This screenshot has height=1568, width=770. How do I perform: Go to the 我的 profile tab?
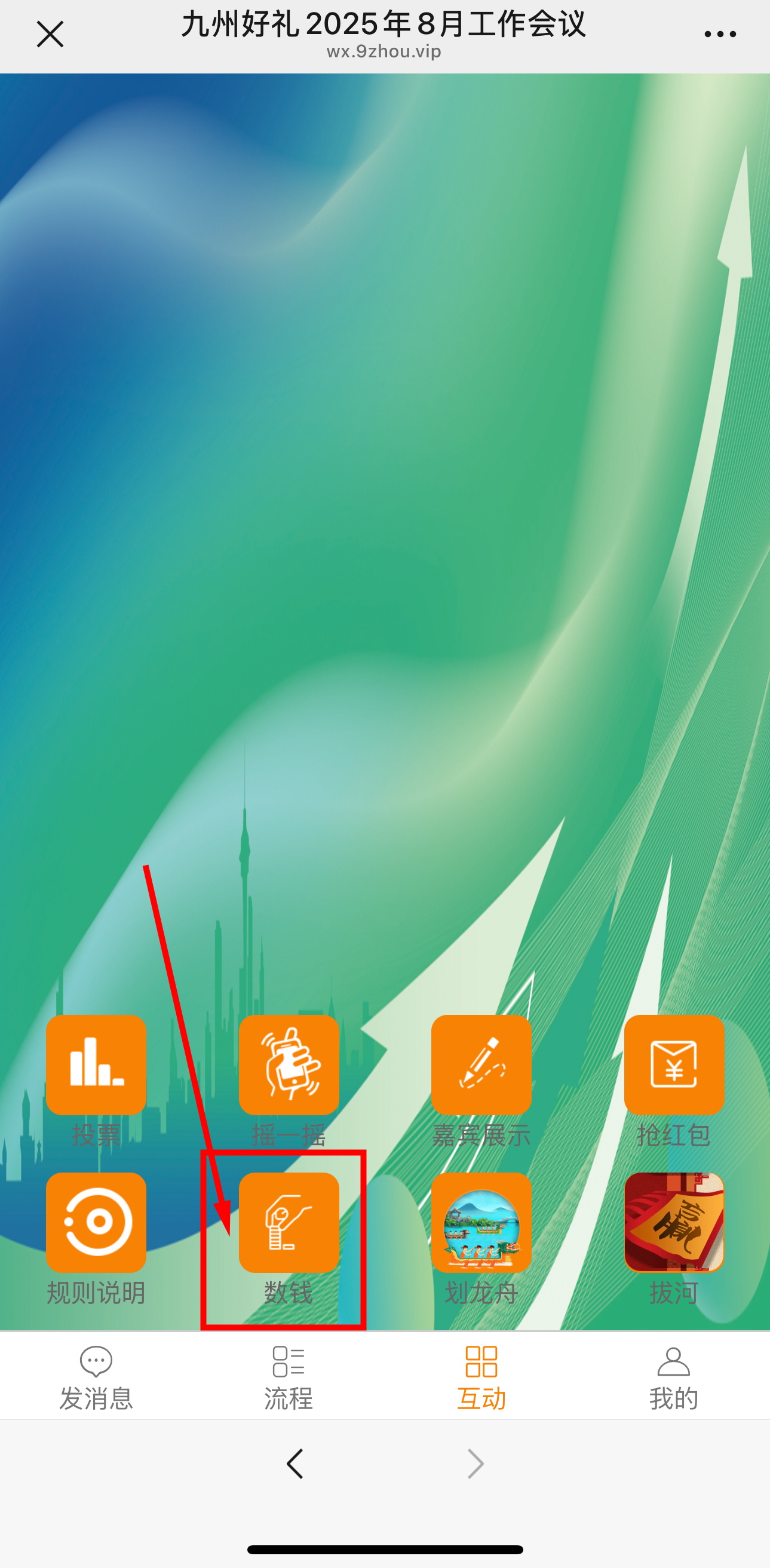[x=674, y=1378]
